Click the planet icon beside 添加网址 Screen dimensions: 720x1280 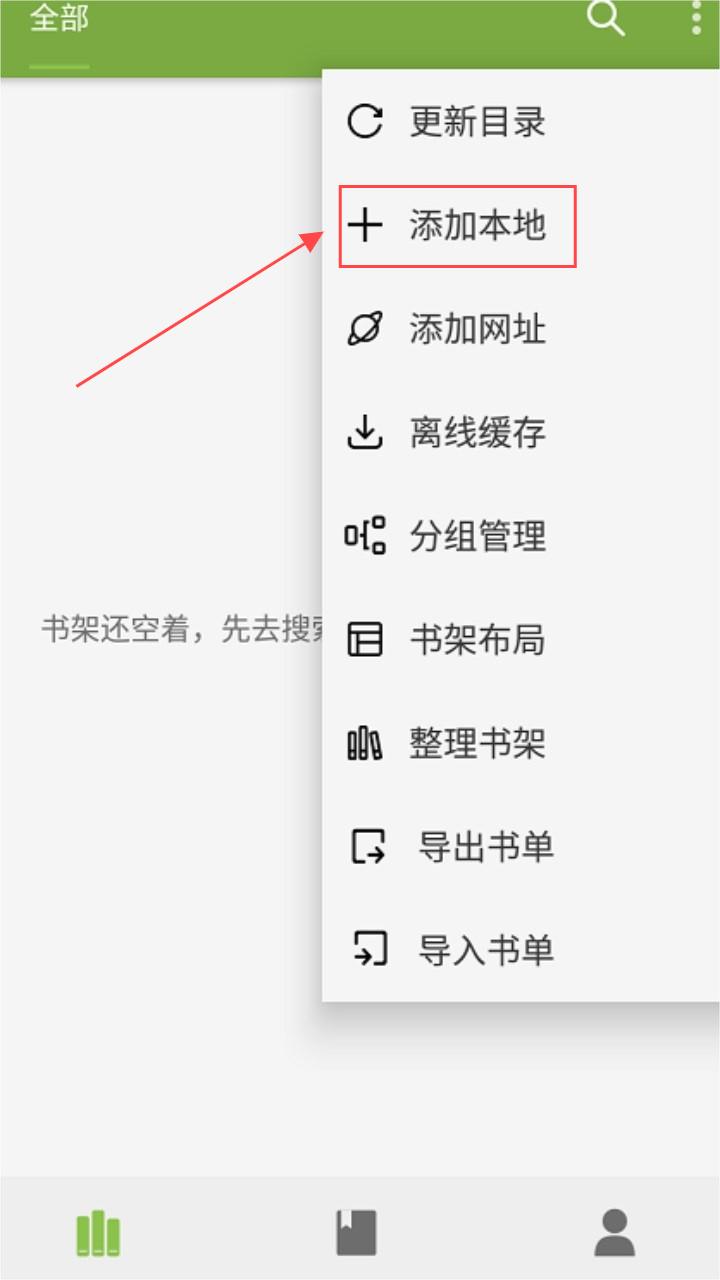(x=366, y=328)
